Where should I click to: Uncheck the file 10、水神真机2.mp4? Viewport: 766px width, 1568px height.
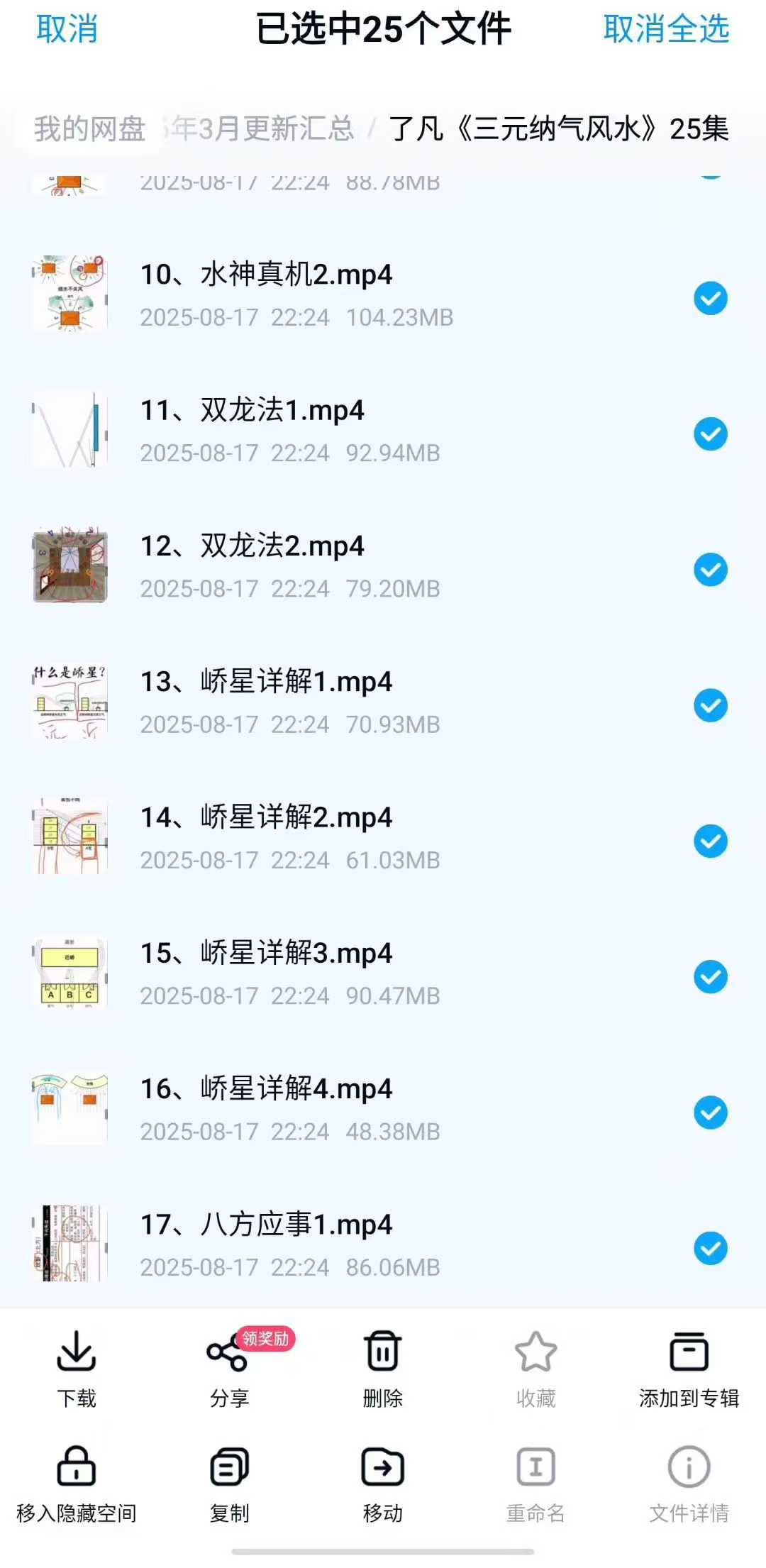pyautogui.click(x=710, y=298)
